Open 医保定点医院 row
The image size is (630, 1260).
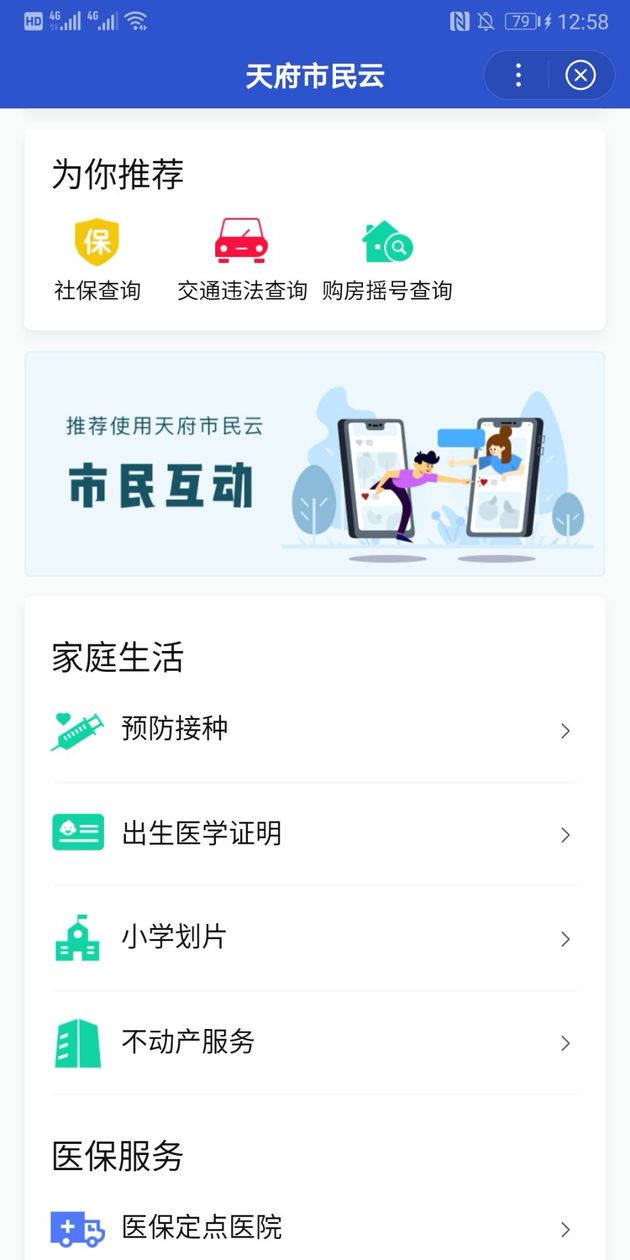(315, 1228)
